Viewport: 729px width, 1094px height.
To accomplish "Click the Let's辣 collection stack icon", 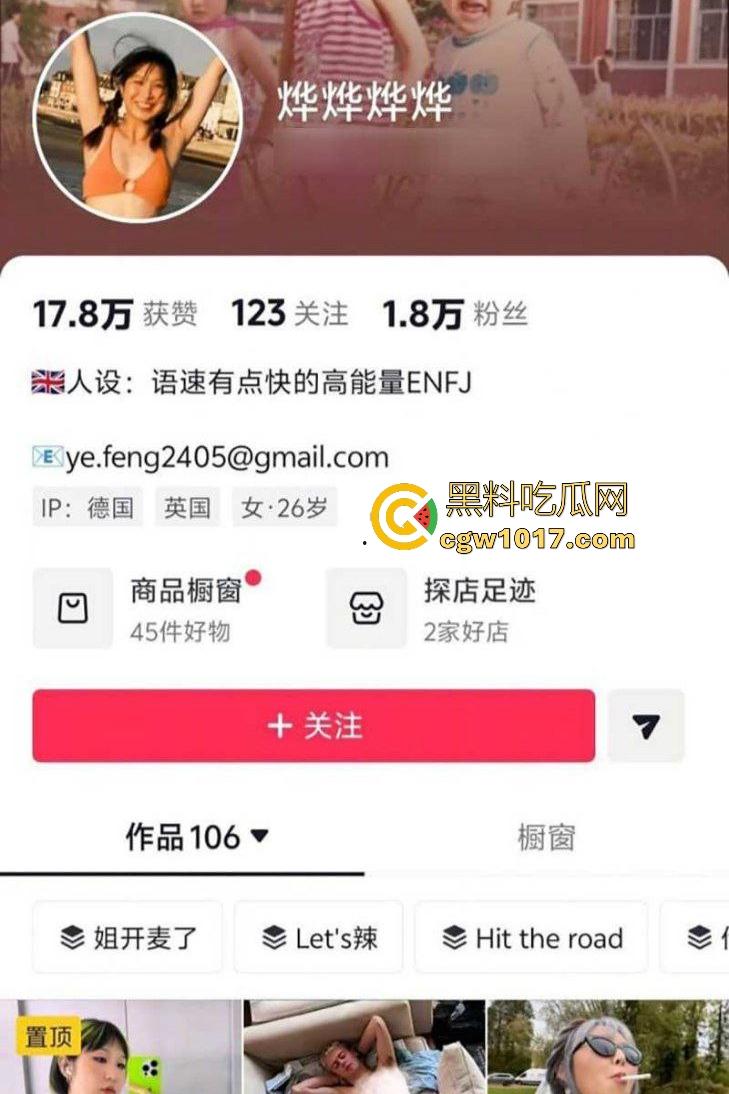I will [x=273, y=937].
